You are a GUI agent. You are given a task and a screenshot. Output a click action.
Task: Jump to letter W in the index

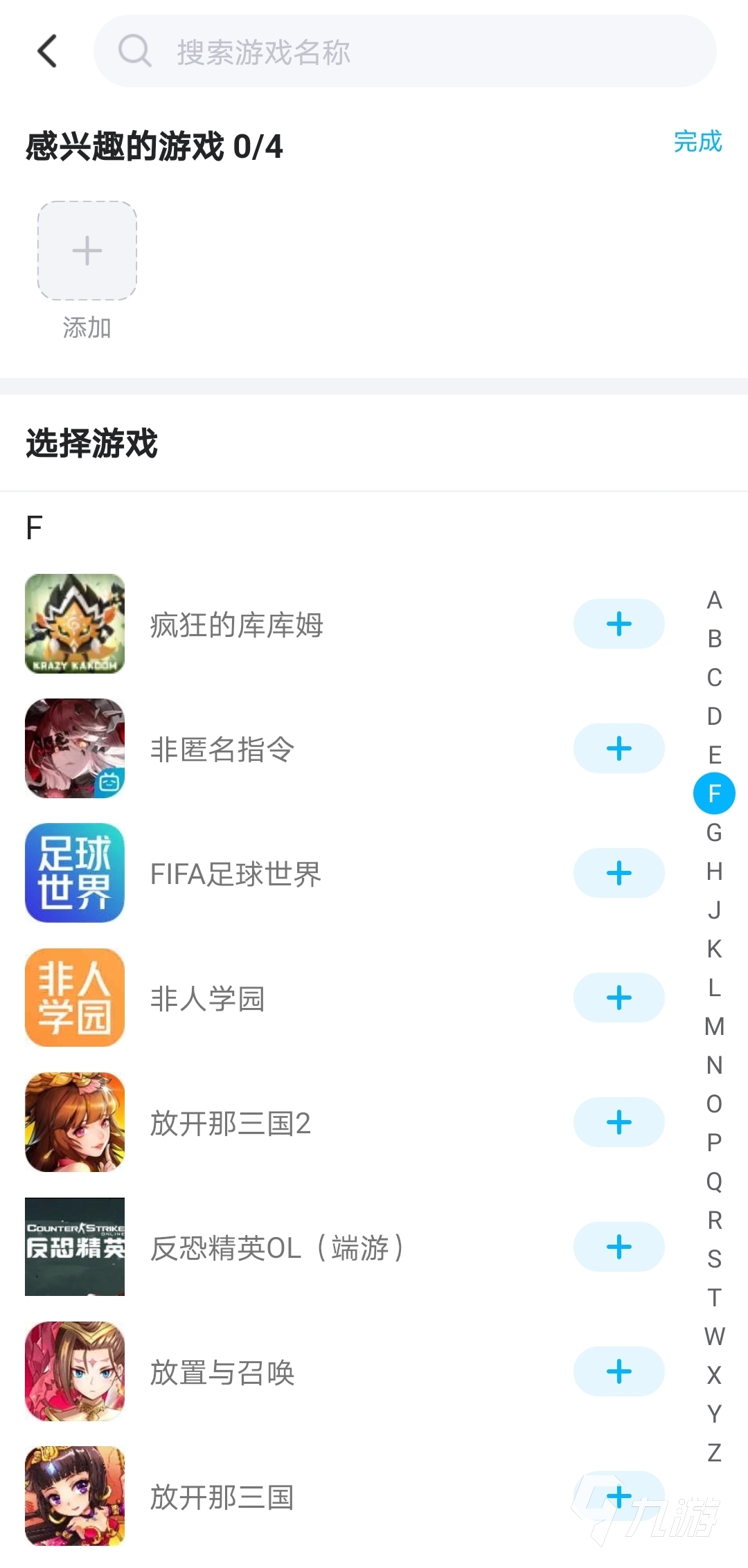714,1337
